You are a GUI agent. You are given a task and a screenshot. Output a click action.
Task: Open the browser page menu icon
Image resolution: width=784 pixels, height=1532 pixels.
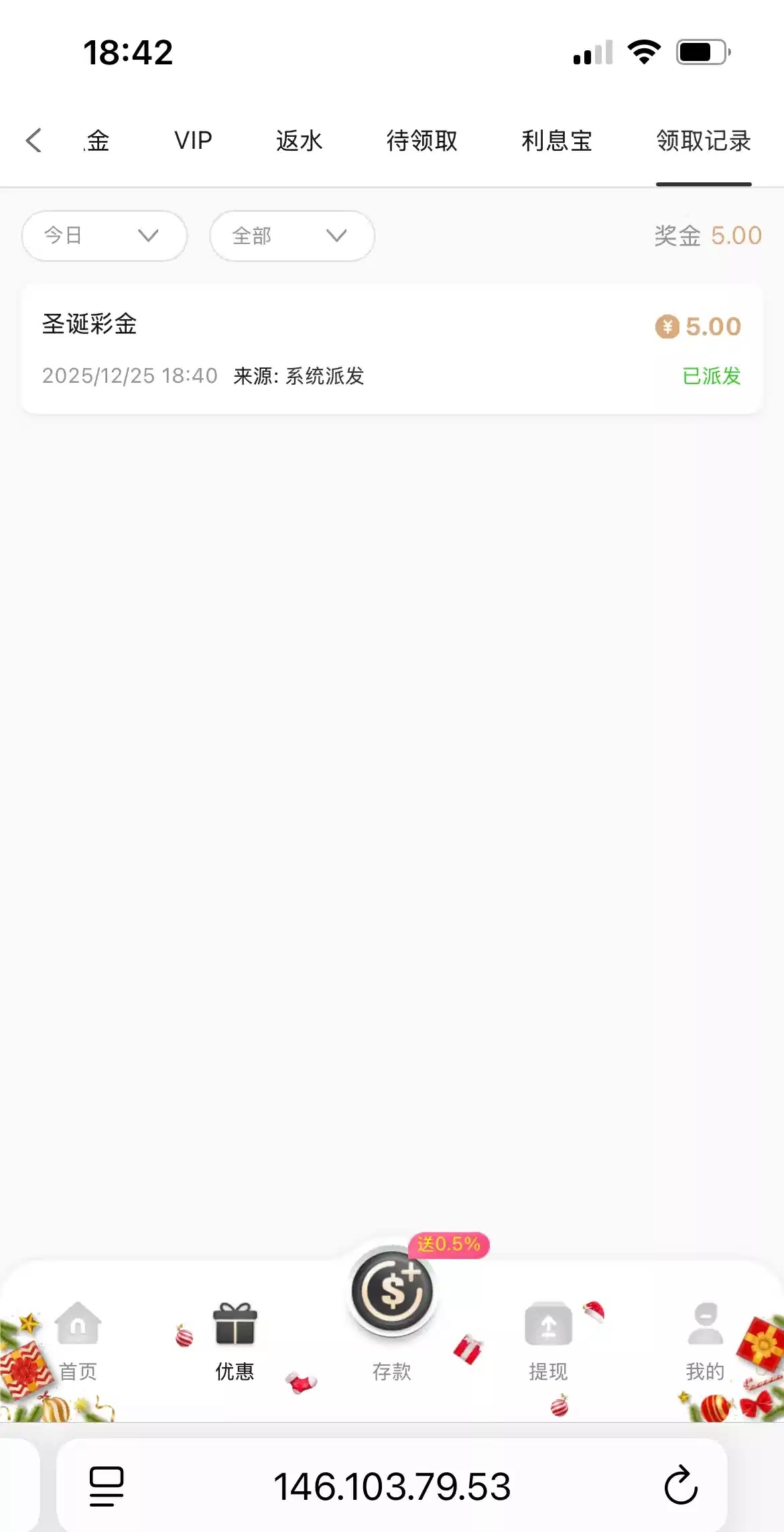107,1486
